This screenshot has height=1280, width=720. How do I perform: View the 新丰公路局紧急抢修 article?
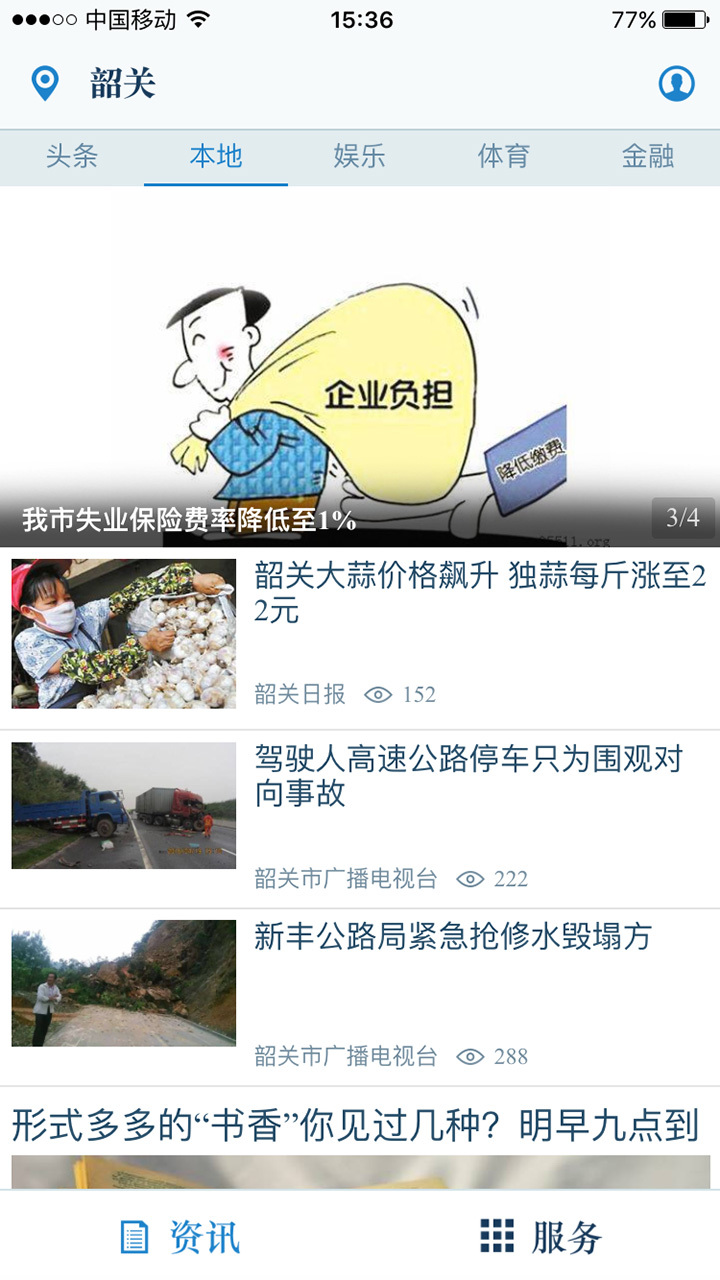[x=452, y=937]
